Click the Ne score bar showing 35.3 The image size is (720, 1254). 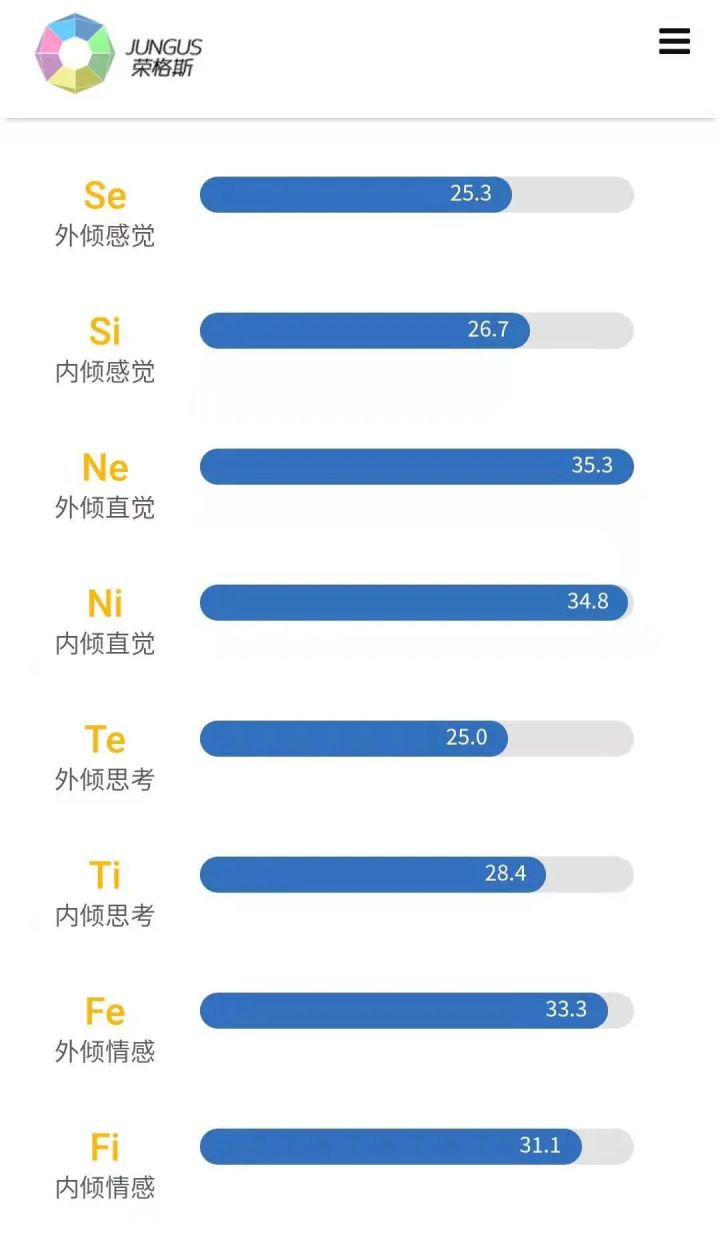point(415,466)
